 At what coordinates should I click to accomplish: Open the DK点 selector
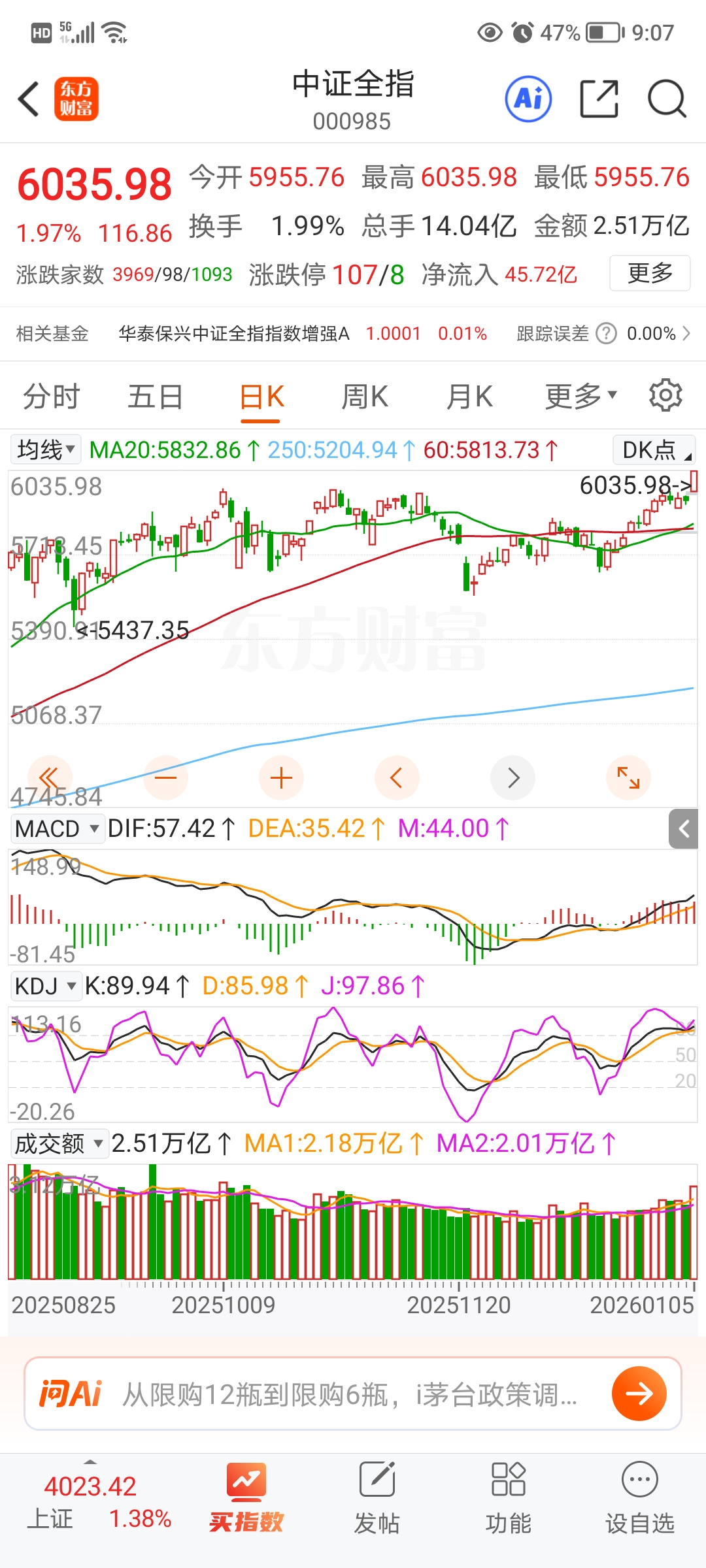[x=654, y=450]
